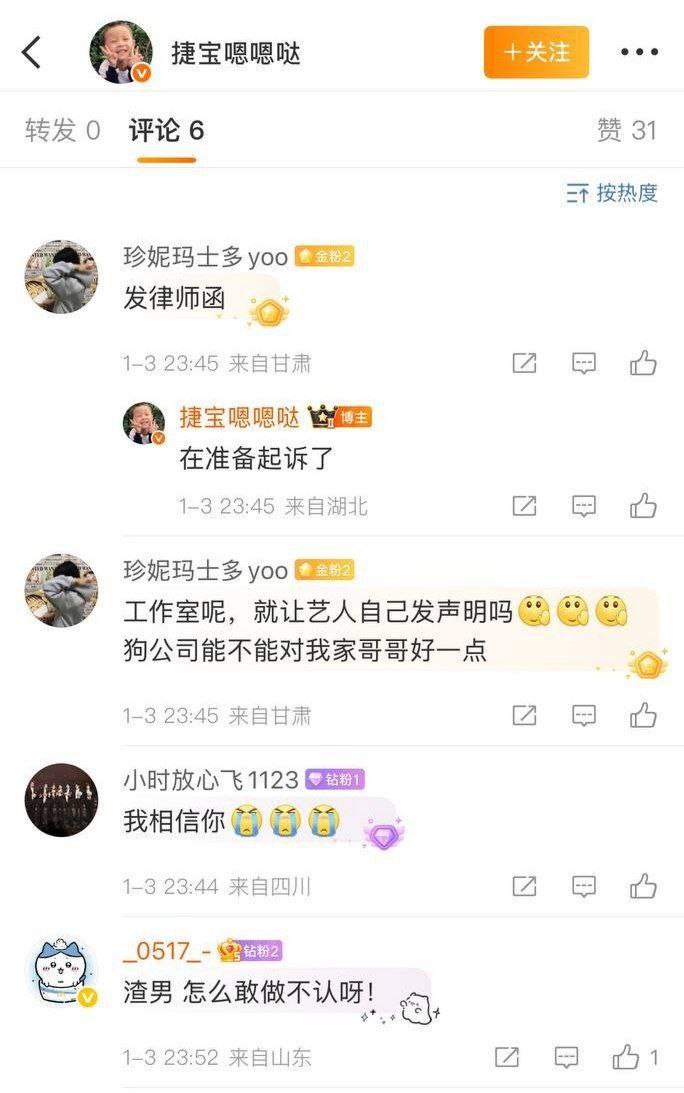Reply to the comment 发律师函
Viewport: 684px width, 1093px height.
[x=584, y=363]
